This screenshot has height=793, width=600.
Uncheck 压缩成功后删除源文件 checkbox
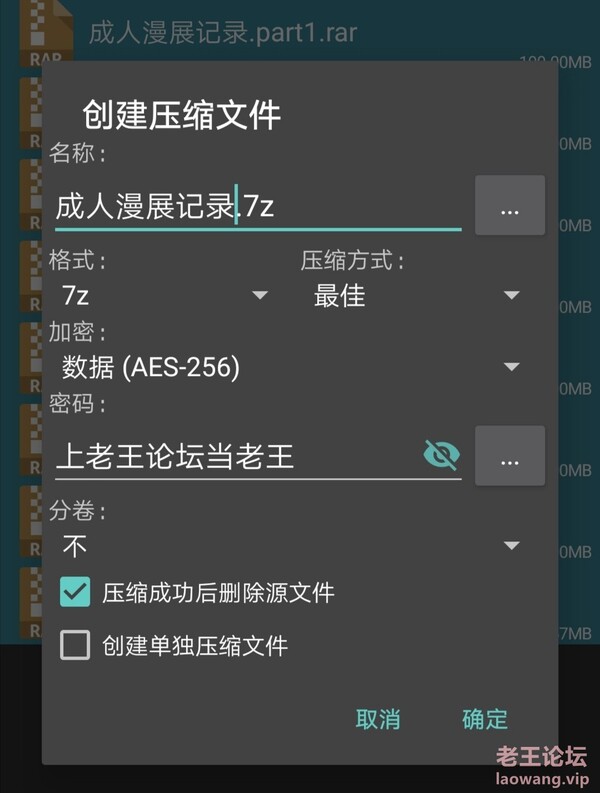point(75,592)
